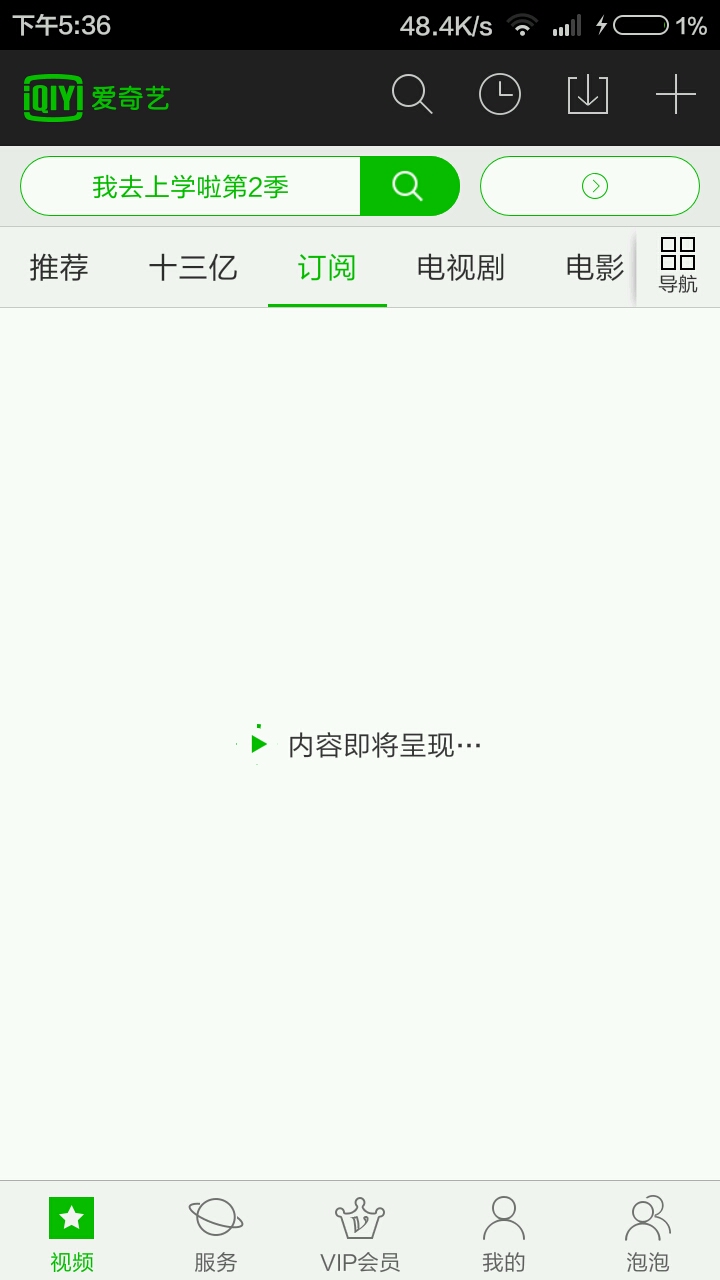The height and width of the screenshot is (1280, 720).
Task: Tap the plus icon in top bar
Action: click(676, 95)
